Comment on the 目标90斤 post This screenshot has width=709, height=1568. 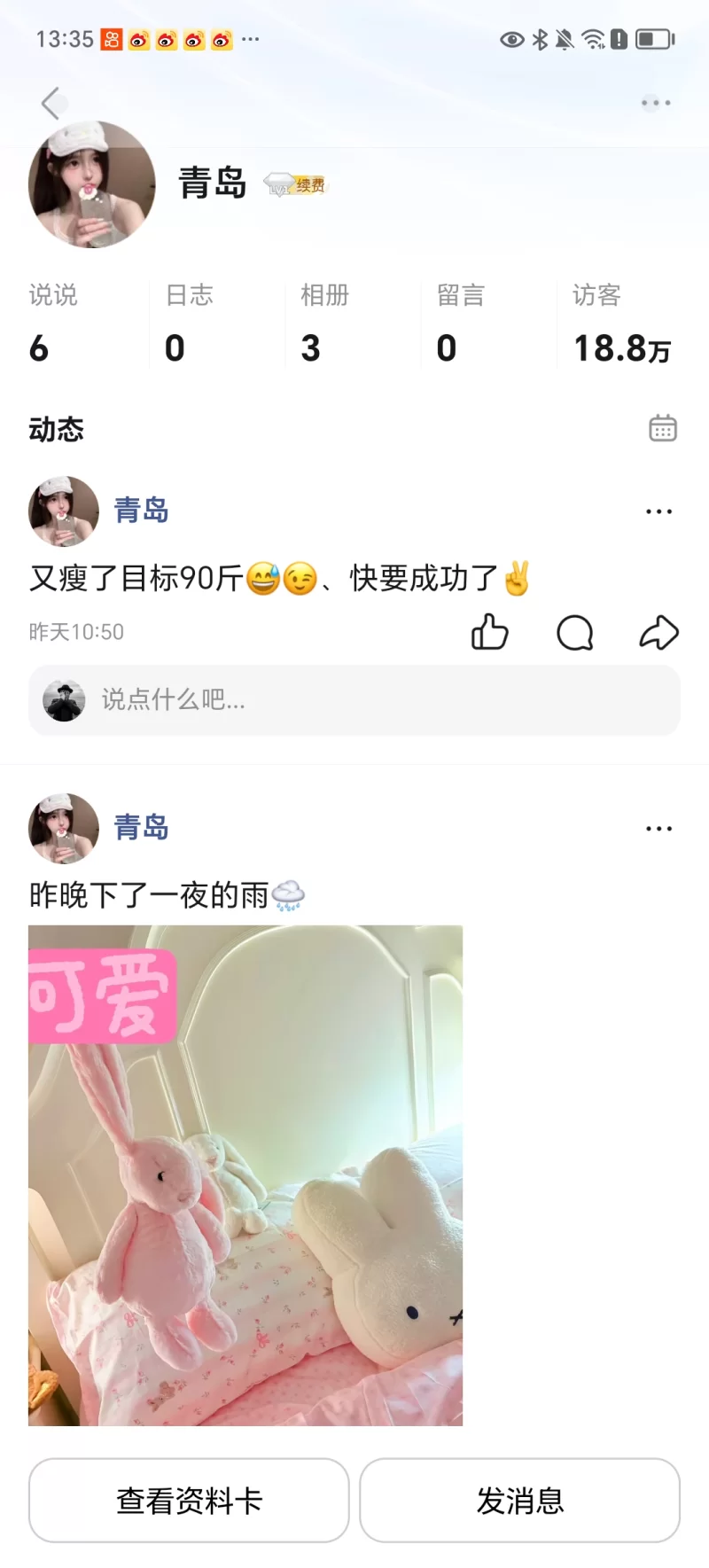click(574, 632)
